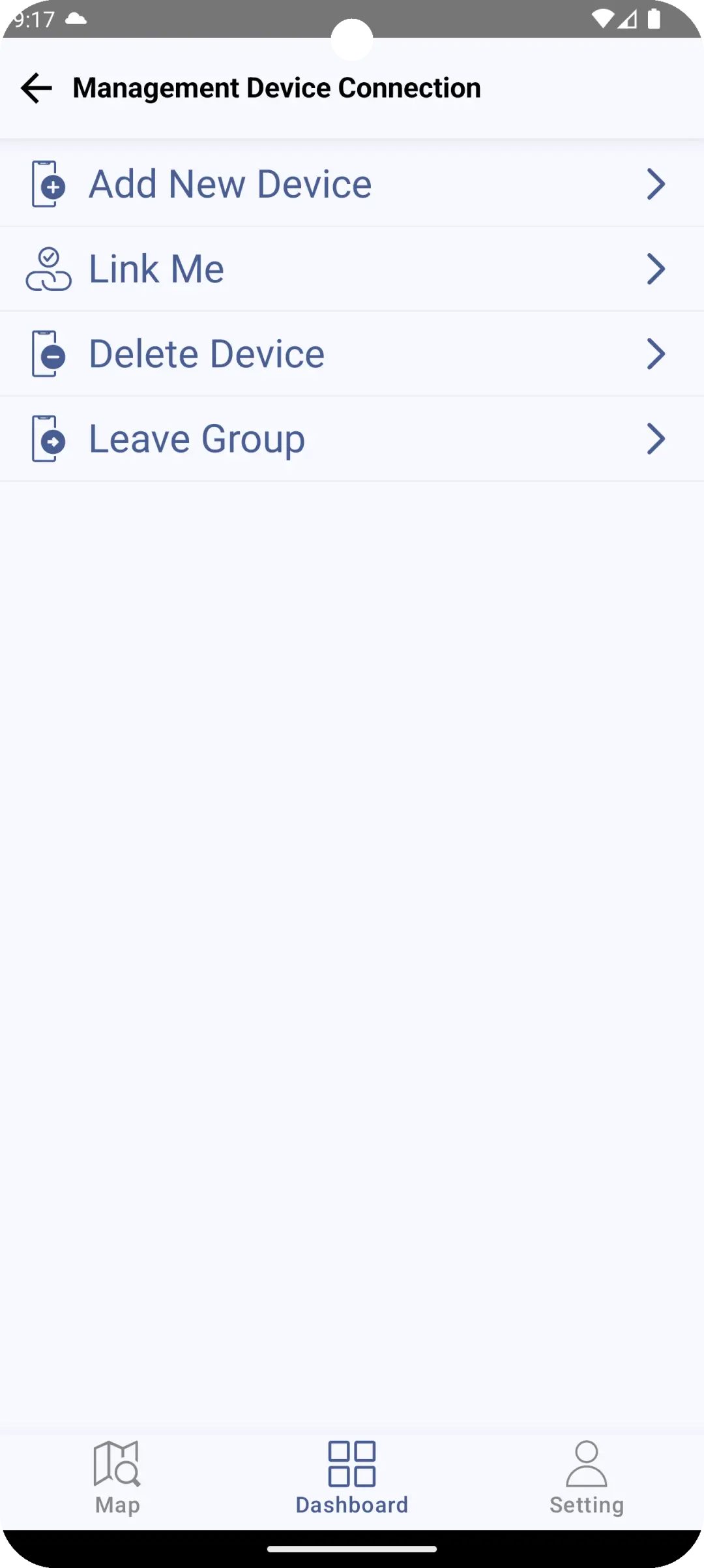Tap the Add New Device phone icon
Image resolution: width=704 pixels, height=1568 pixels.
(49, 183)
